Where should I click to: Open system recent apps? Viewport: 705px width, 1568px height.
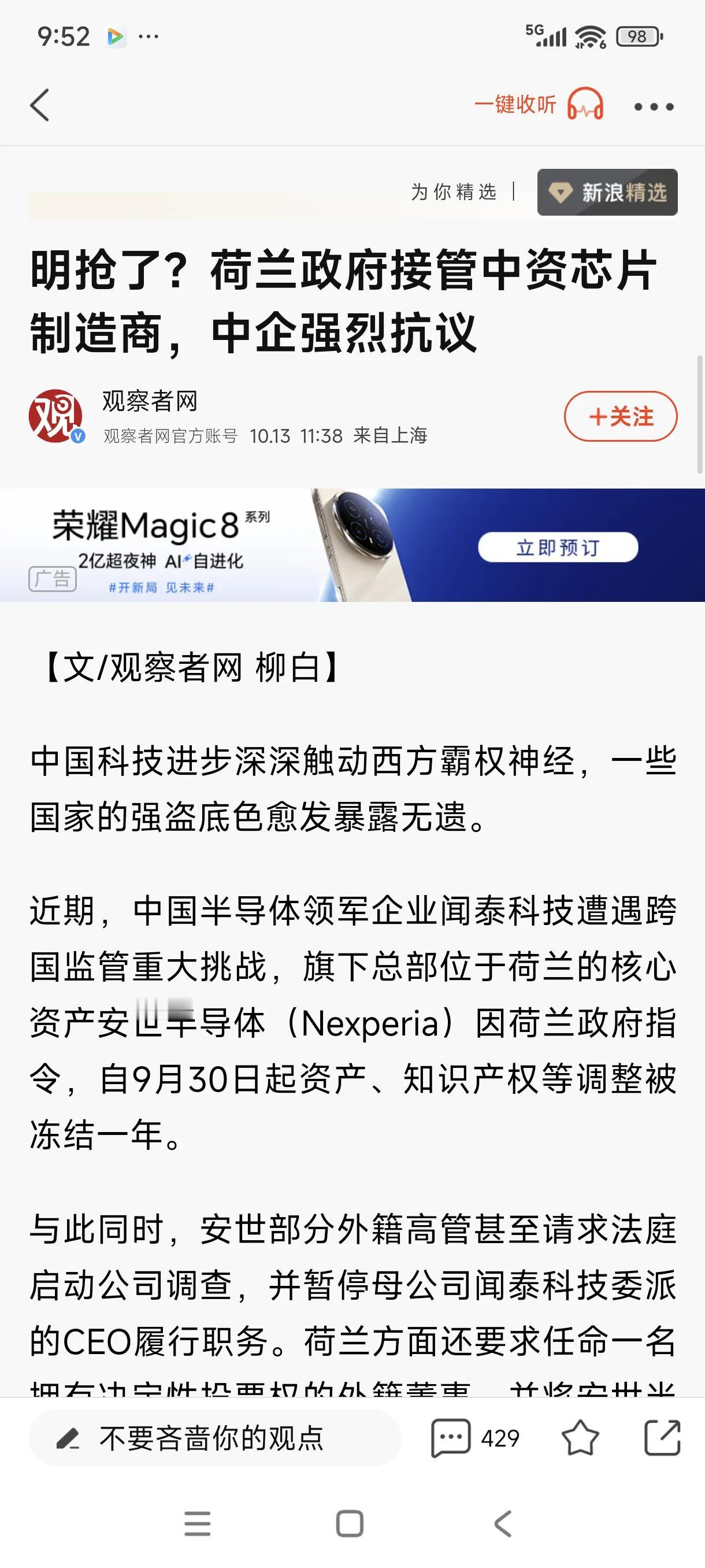[x=198, y=1523]
